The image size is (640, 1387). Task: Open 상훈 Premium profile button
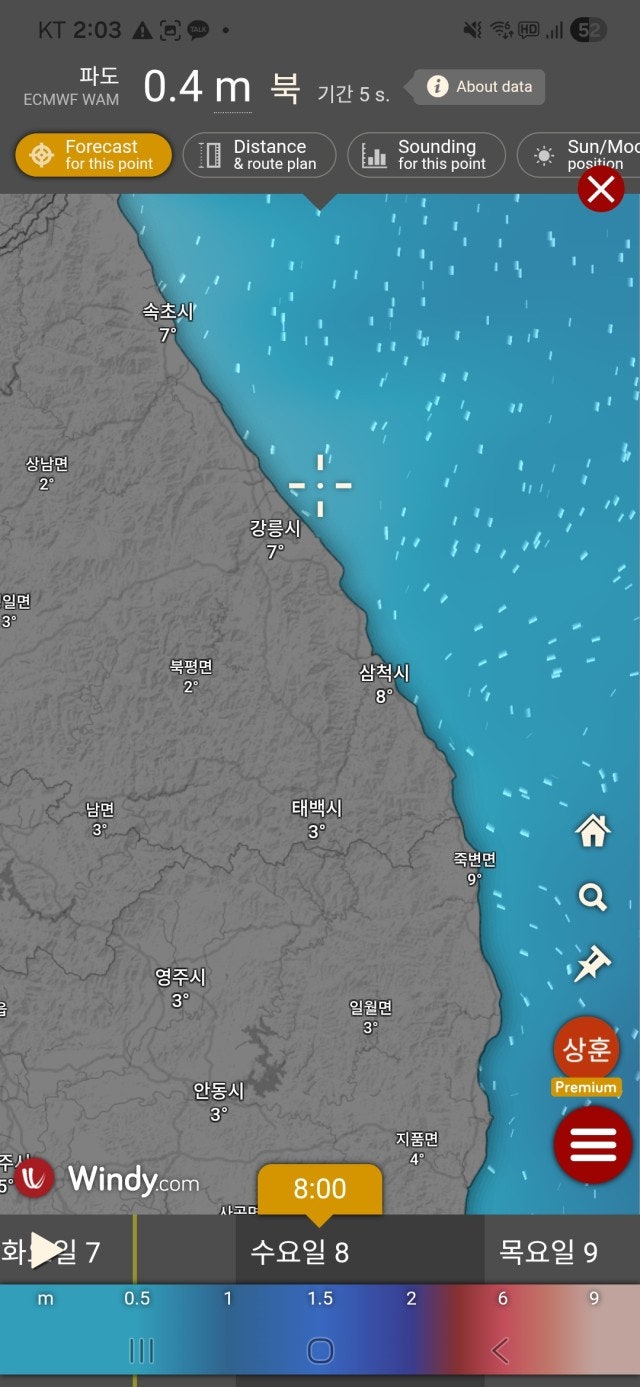(x=587, y=1050)
